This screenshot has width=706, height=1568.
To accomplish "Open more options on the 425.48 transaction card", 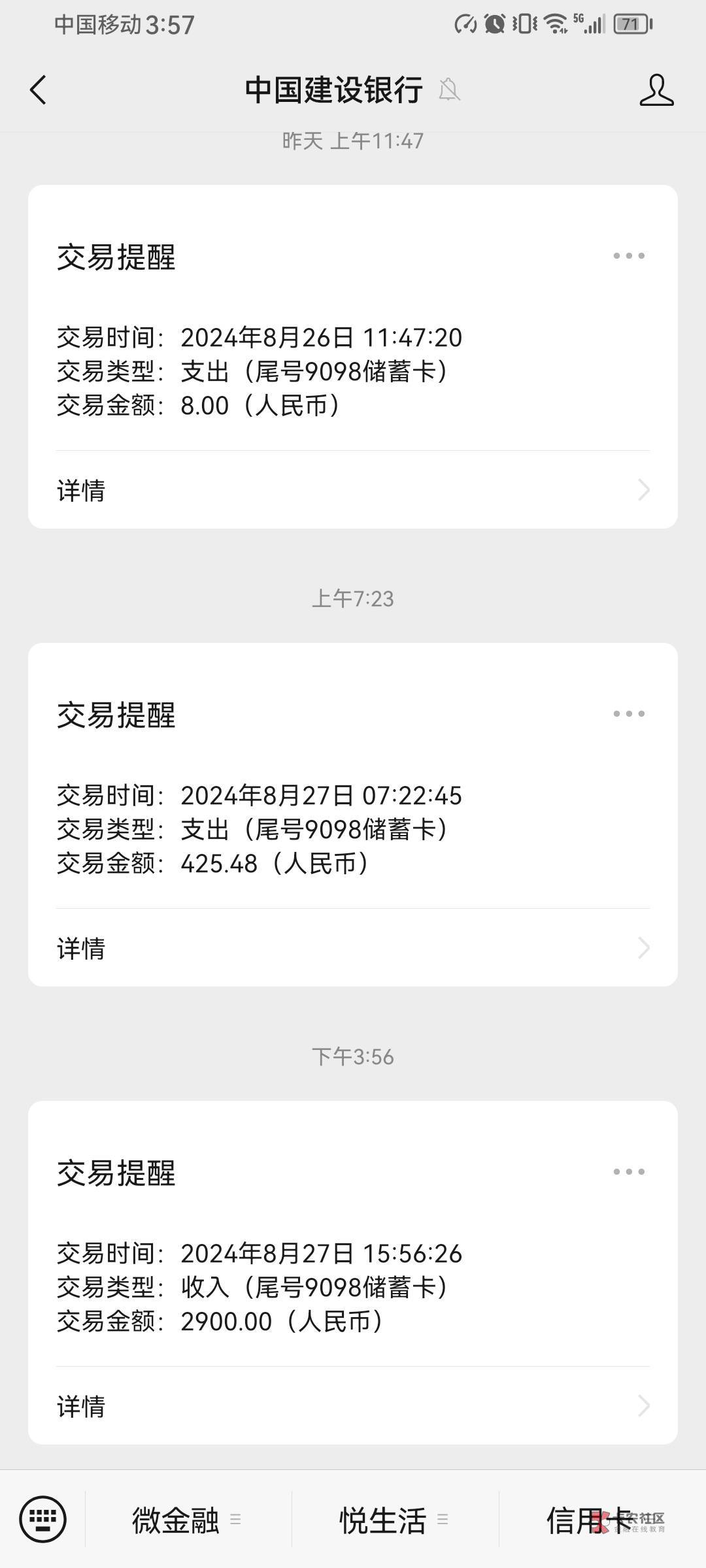I will point(628,714).
